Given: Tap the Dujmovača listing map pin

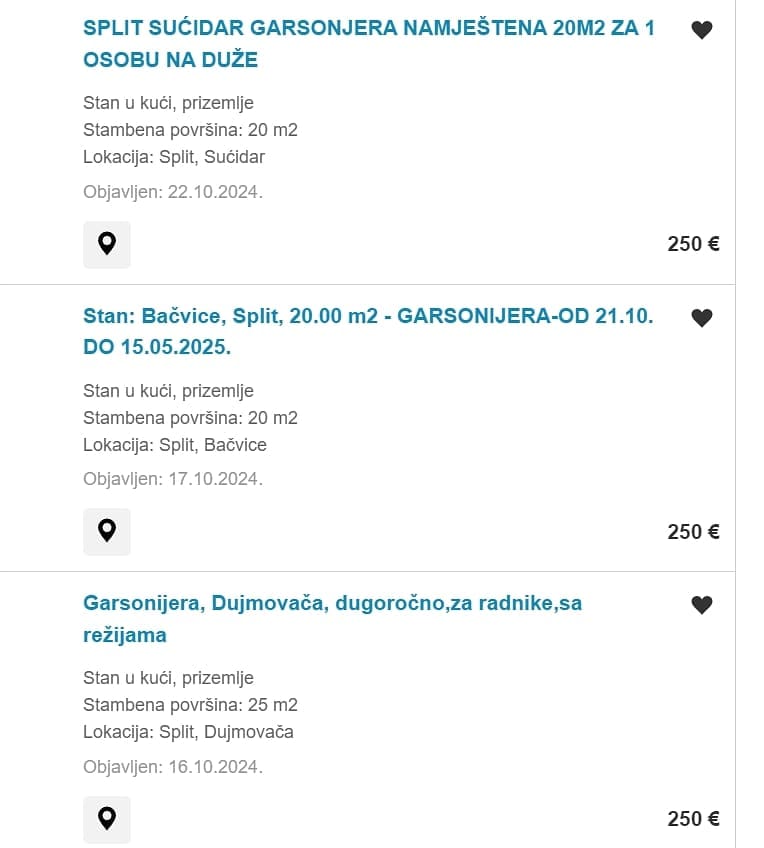Looking at the screenshot, I should 107,819.
